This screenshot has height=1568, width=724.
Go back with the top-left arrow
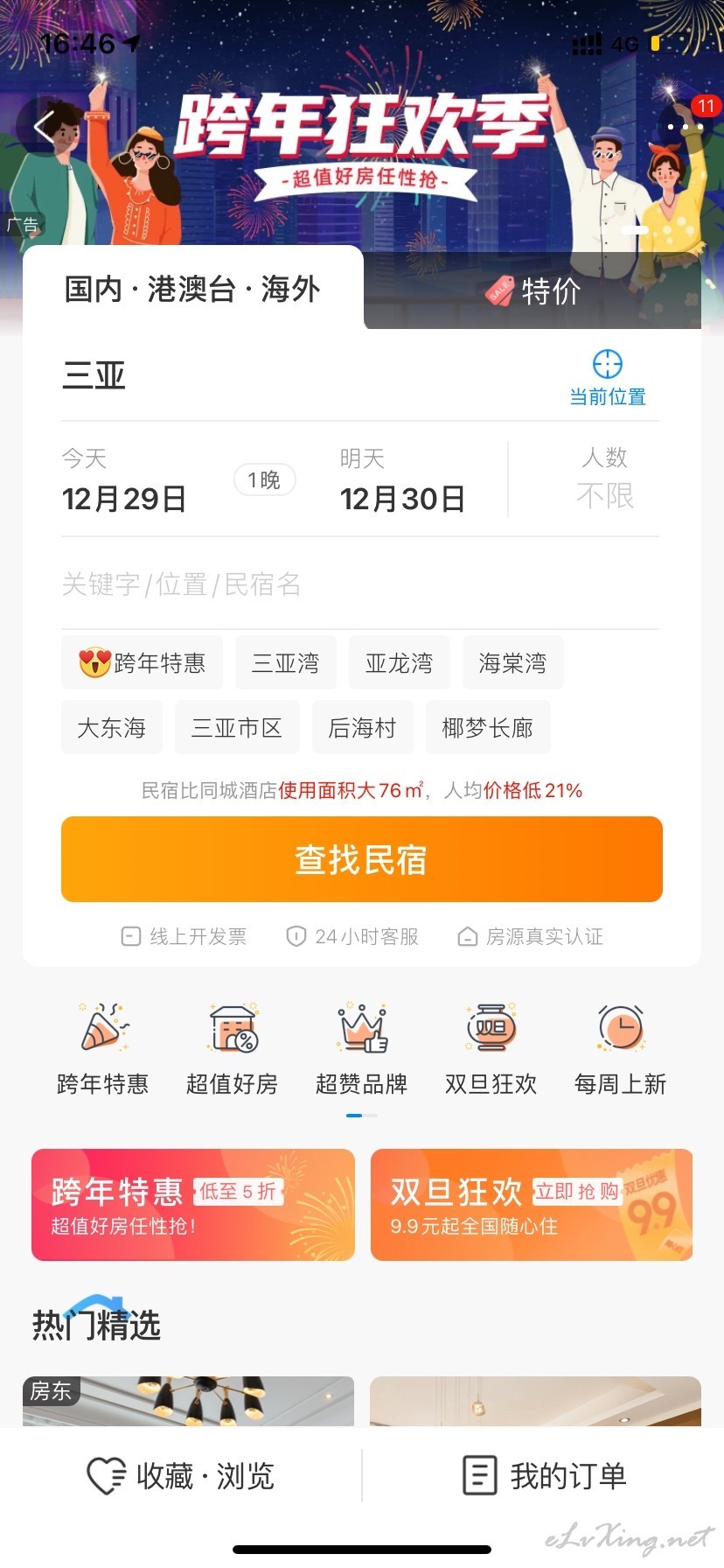44,127
